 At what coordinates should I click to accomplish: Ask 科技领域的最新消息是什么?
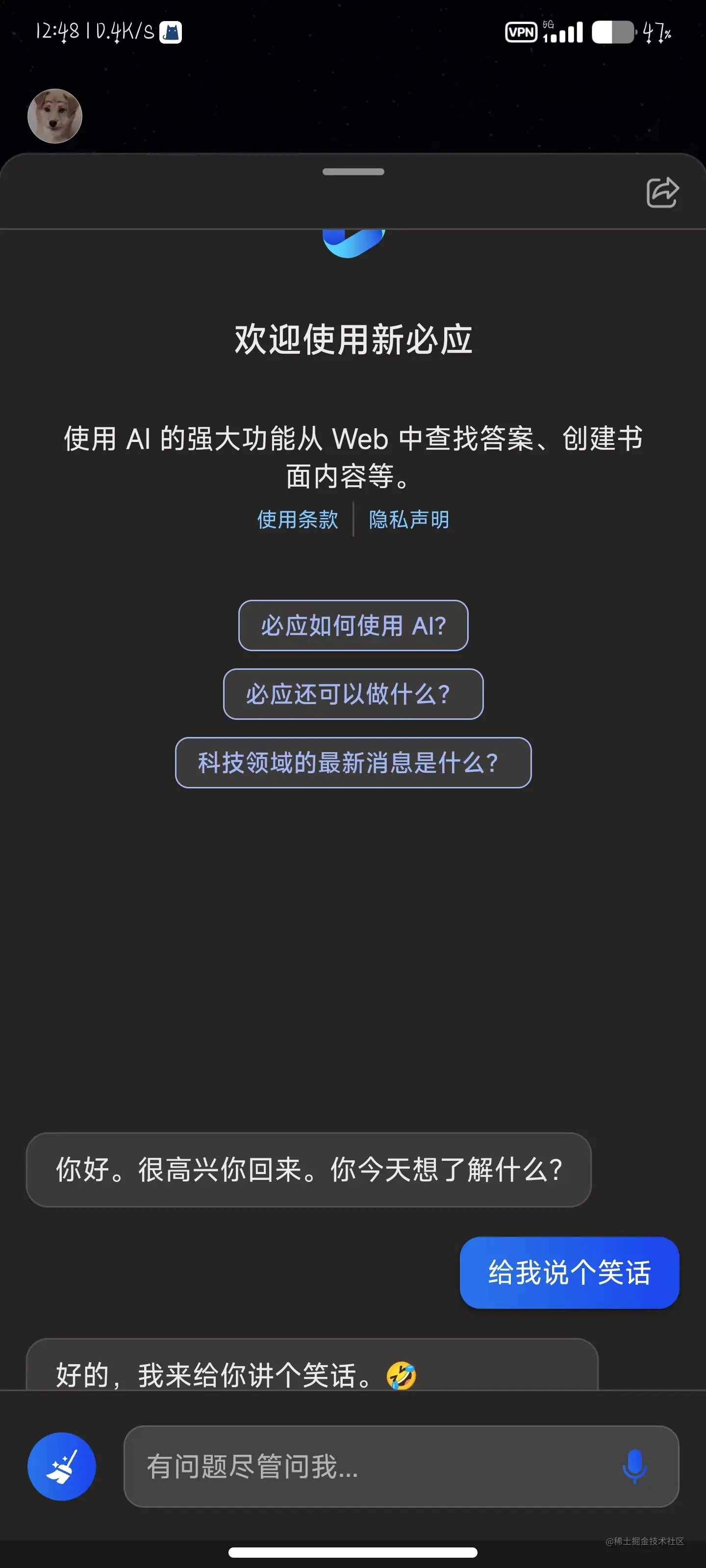click(x=353, y=763)
